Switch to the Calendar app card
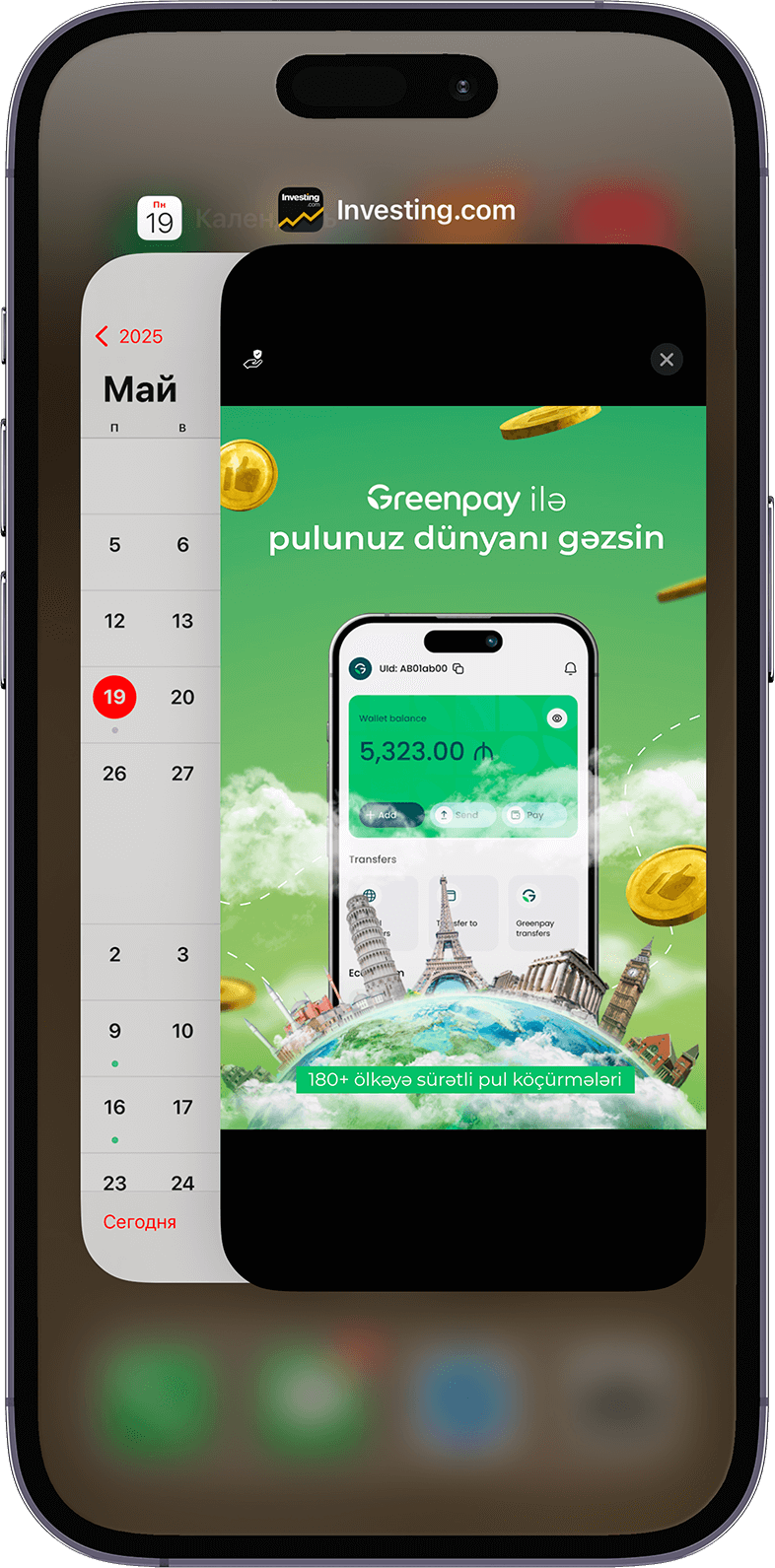The height and width of the screenshot is (1568, 775). click(x=150, y=848)
